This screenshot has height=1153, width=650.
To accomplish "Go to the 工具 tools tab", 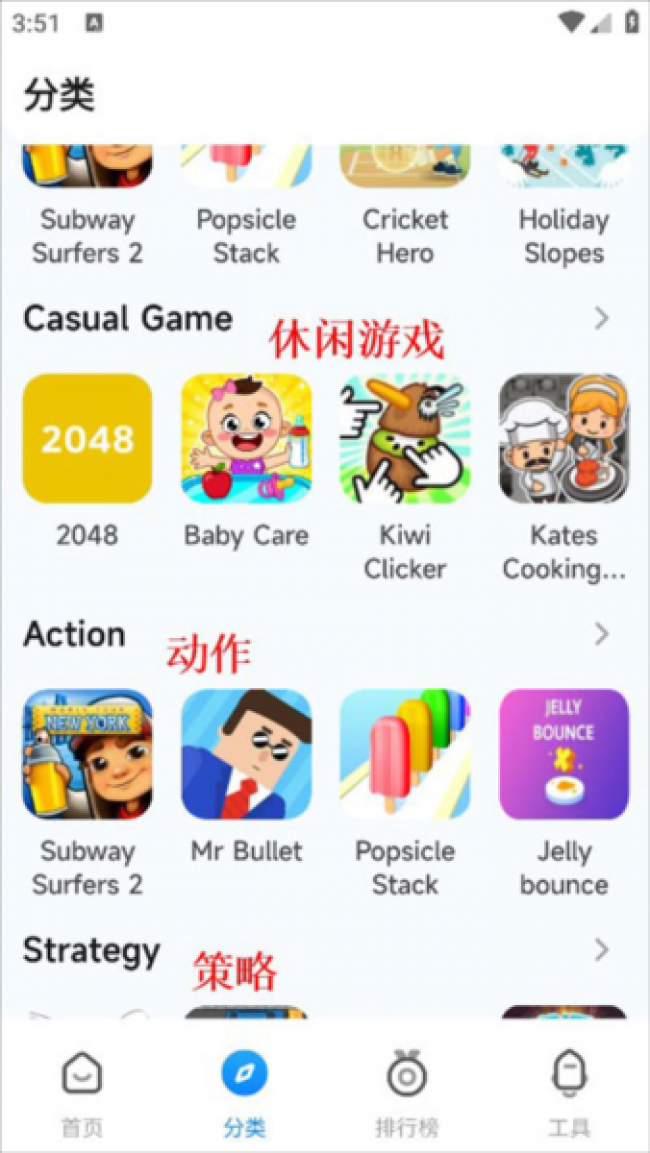I will coord(569,1090).
